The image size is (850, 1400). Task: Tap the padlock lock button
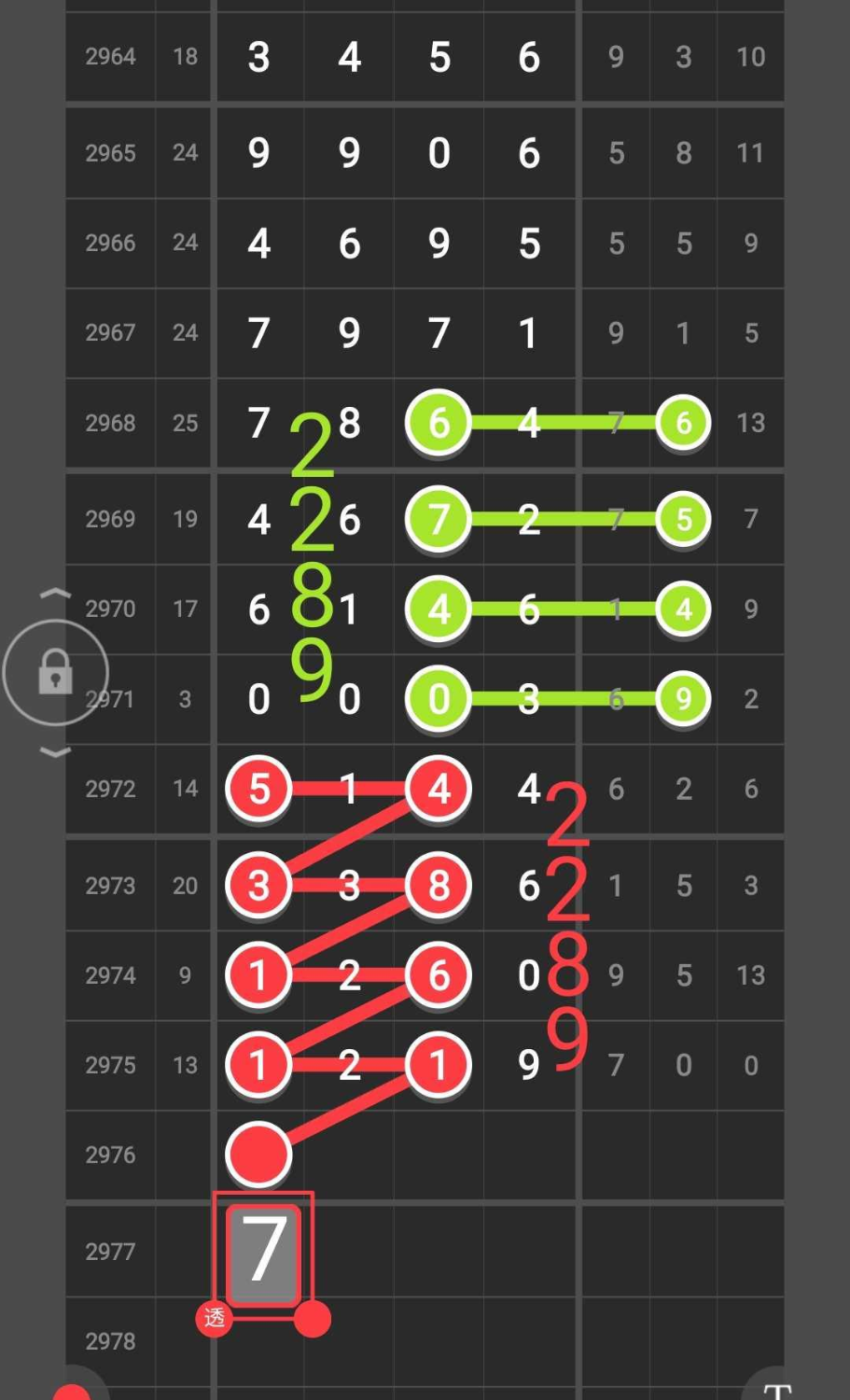click(x=55, y=672)
